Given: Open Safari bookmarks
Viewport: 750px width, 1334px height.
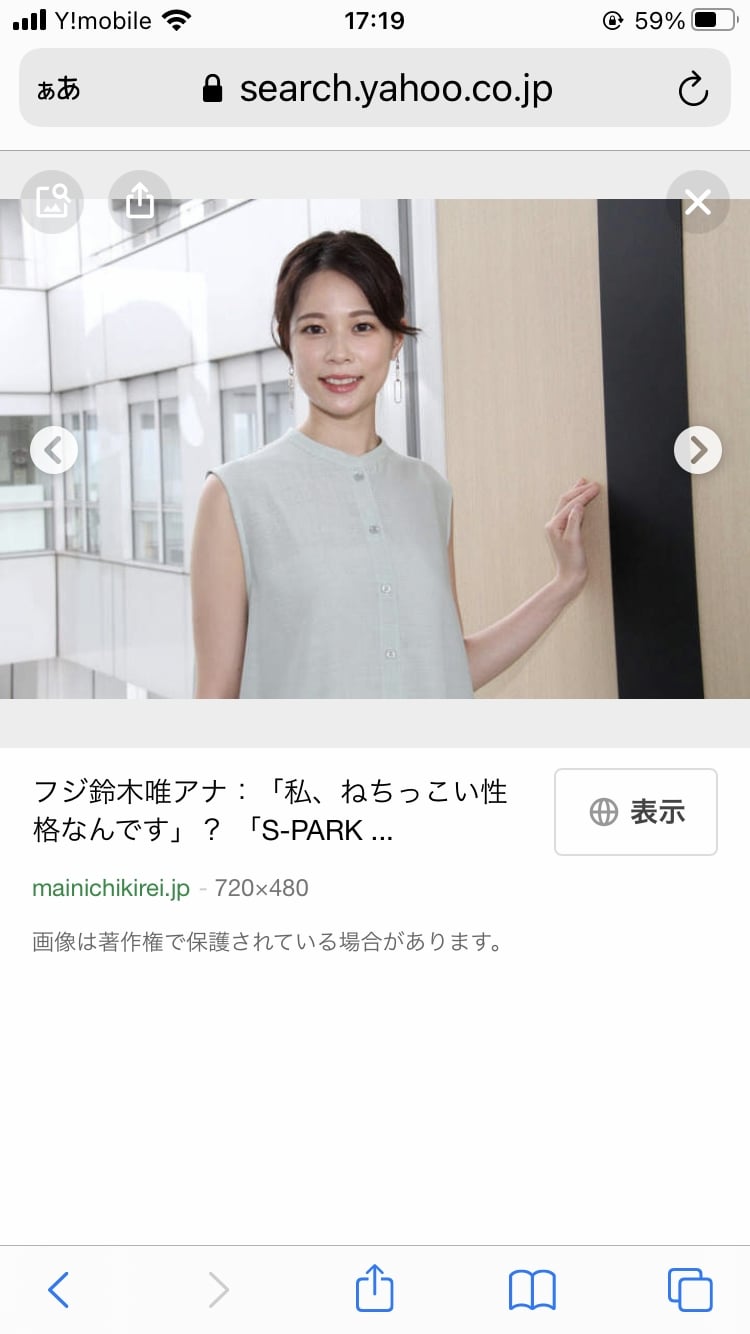Looking at the screenshot, I should click(532, 1290).
